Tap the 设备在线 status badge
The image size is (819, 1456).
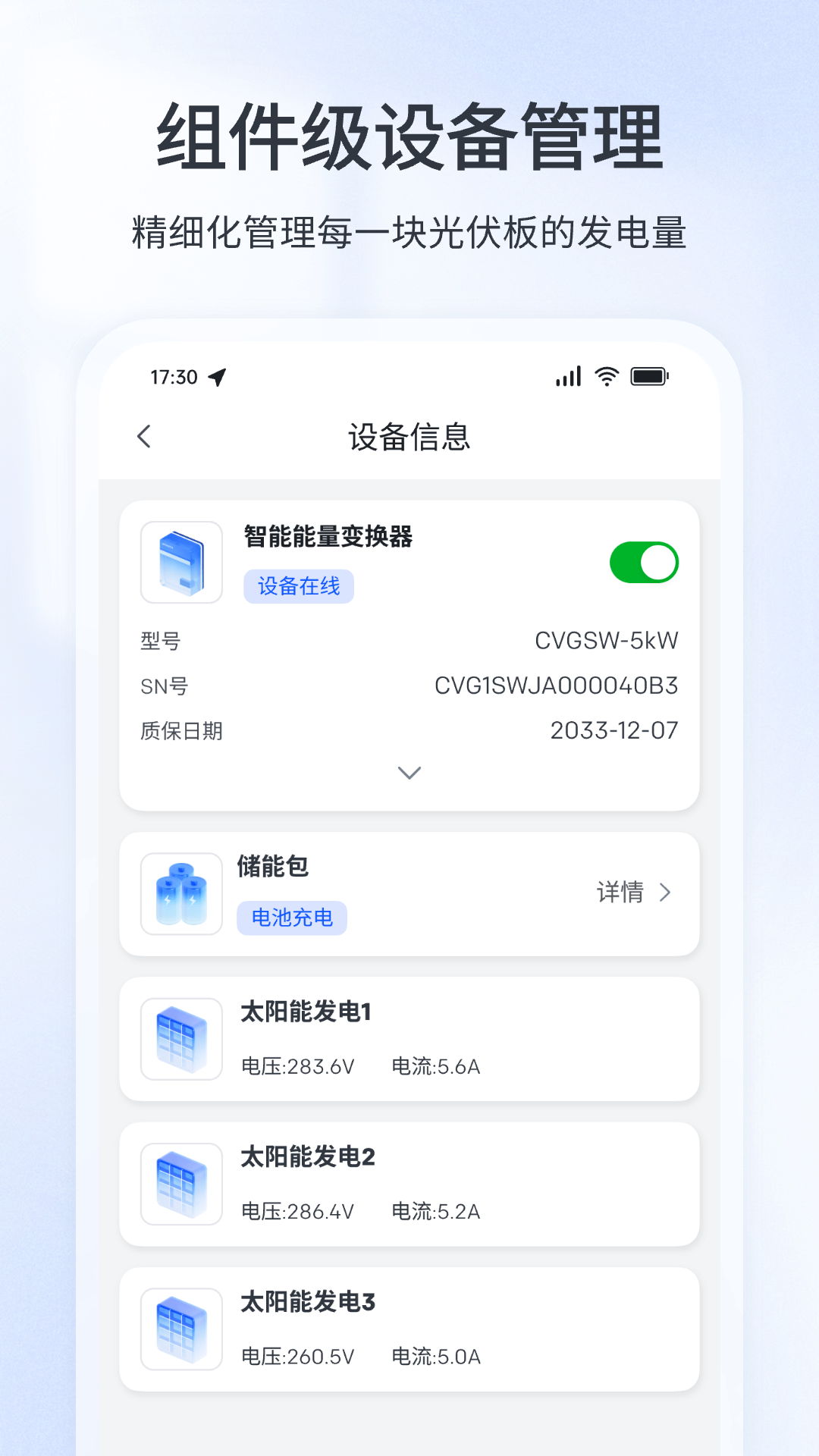(298, 585)
